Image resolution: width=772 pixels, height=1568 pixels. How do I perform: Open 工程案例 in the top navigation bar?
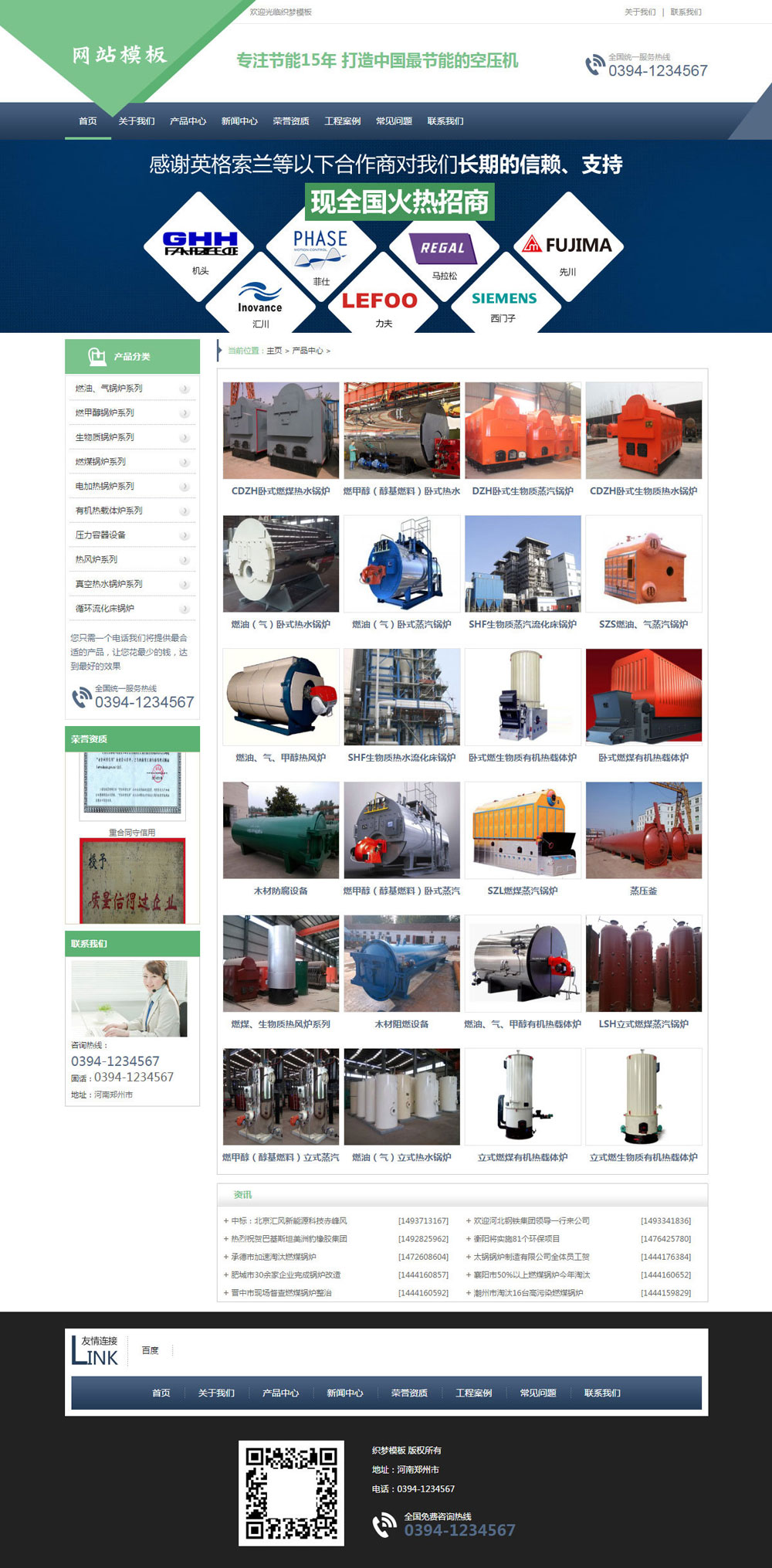342,121
